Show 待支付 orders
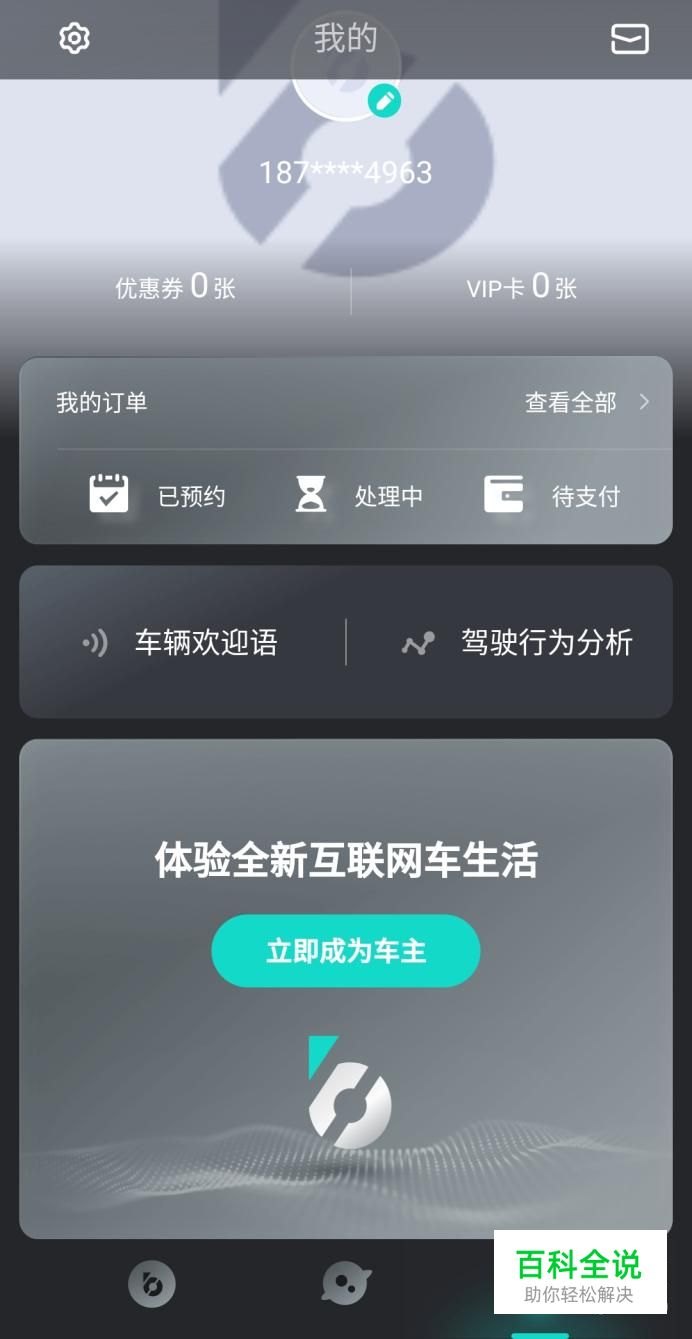The image size is (692, 1339). coord(552,496)
